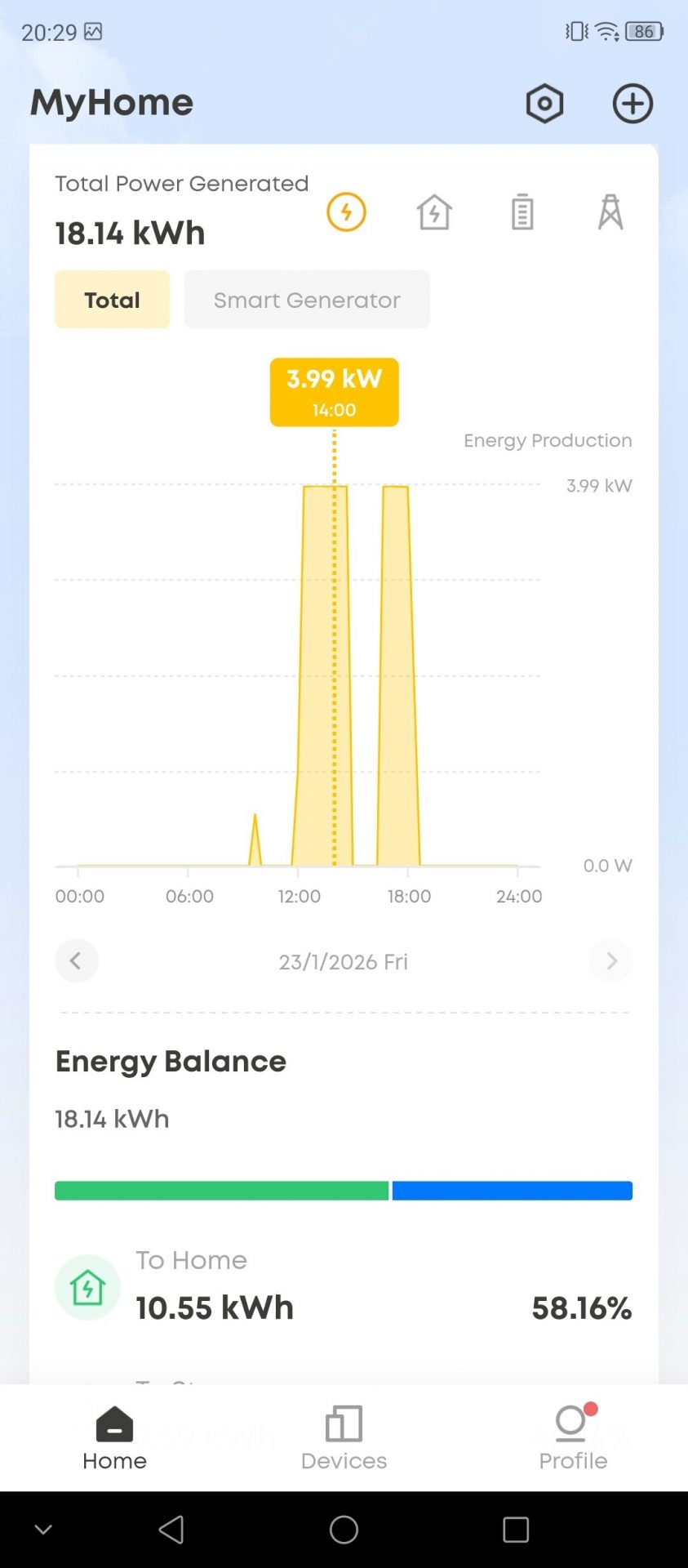Switch to the Devices tab

point(344,1438)
